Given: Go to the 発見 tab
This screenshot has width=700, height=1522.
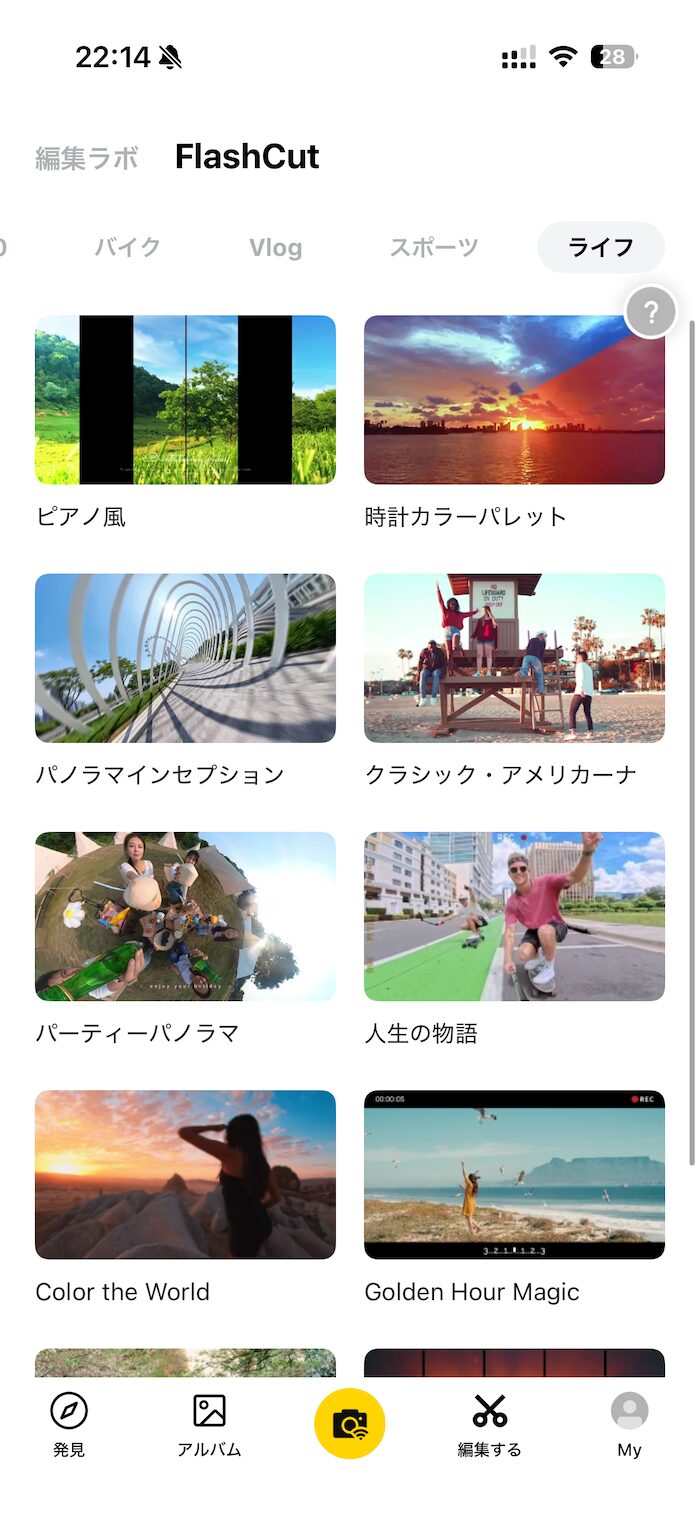Looking at the screenshot, I should [x=69, y=1424].
